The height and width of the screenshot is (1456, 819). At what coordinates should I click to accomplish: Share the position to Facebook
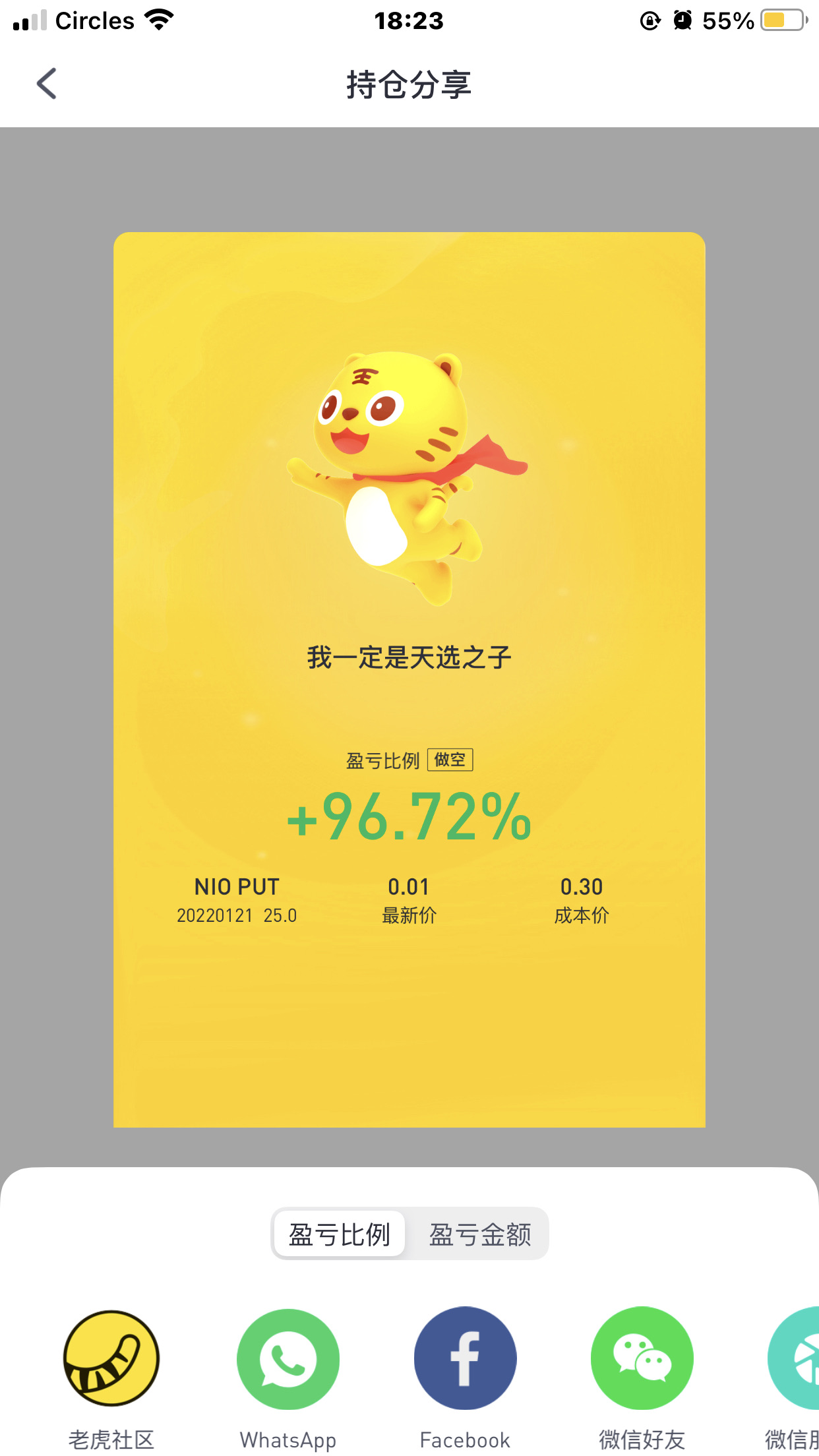point(465,1358)
